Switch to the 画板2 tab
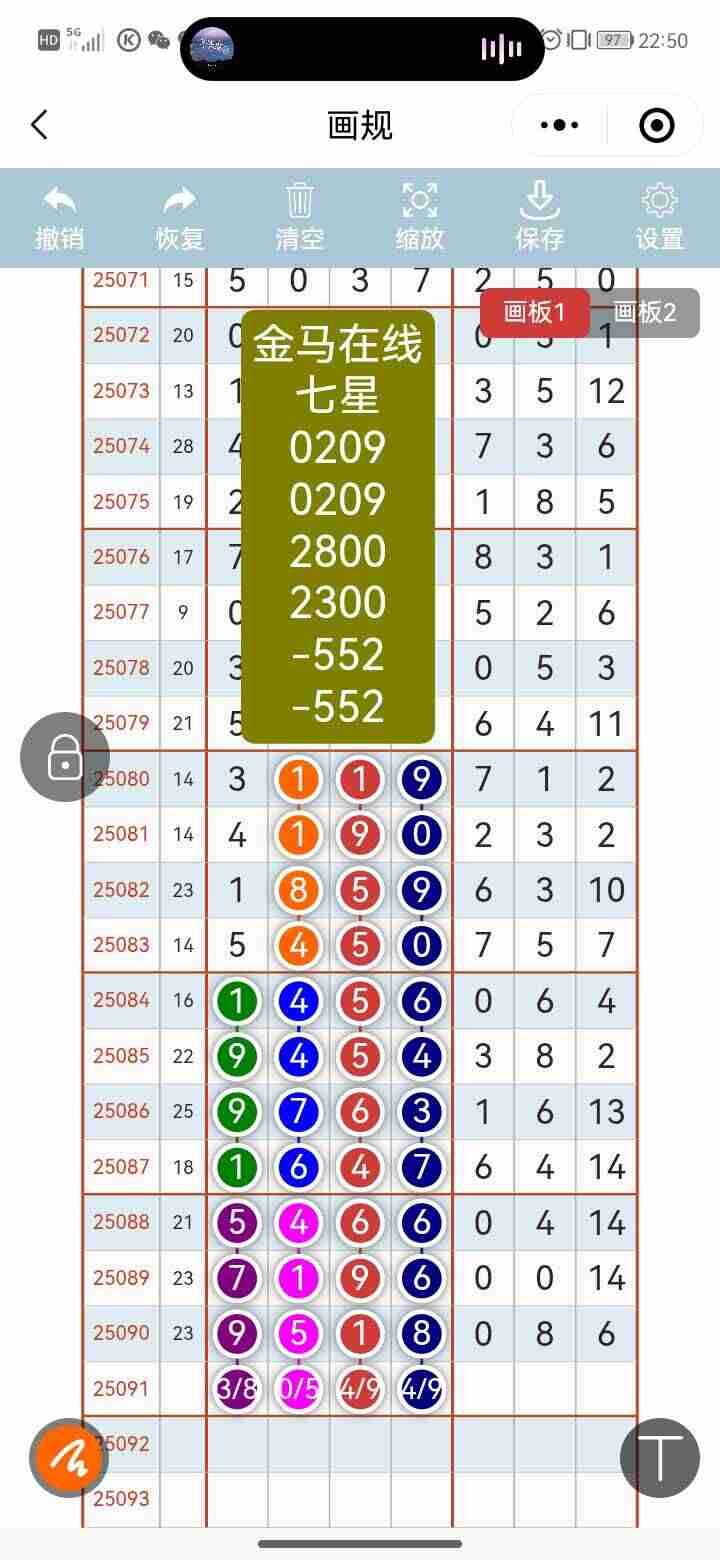720x1560 pixels. click(645, 313)
